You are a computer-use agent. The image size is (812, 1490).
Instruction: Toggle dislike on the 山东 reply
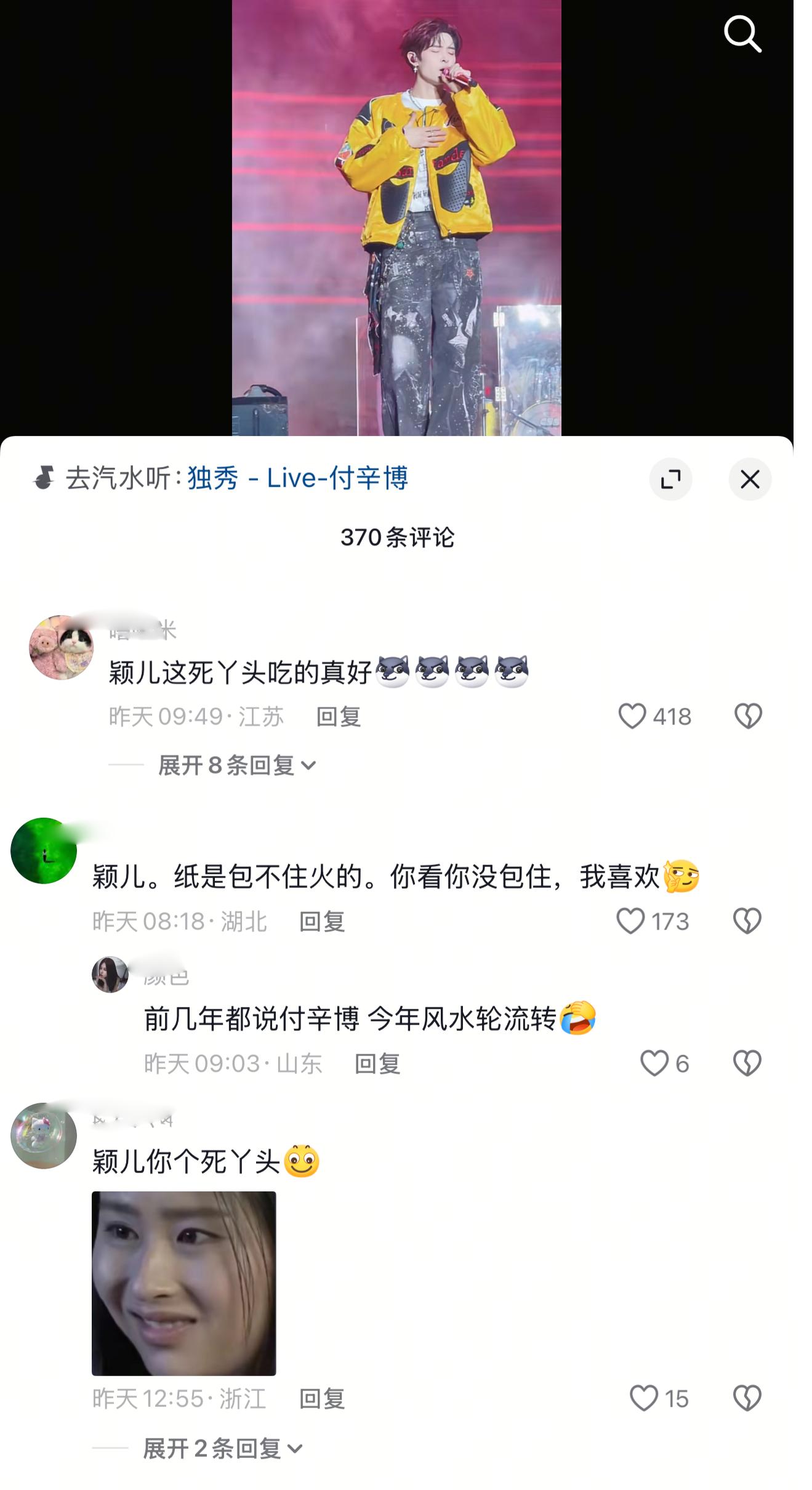[747, 1061]
